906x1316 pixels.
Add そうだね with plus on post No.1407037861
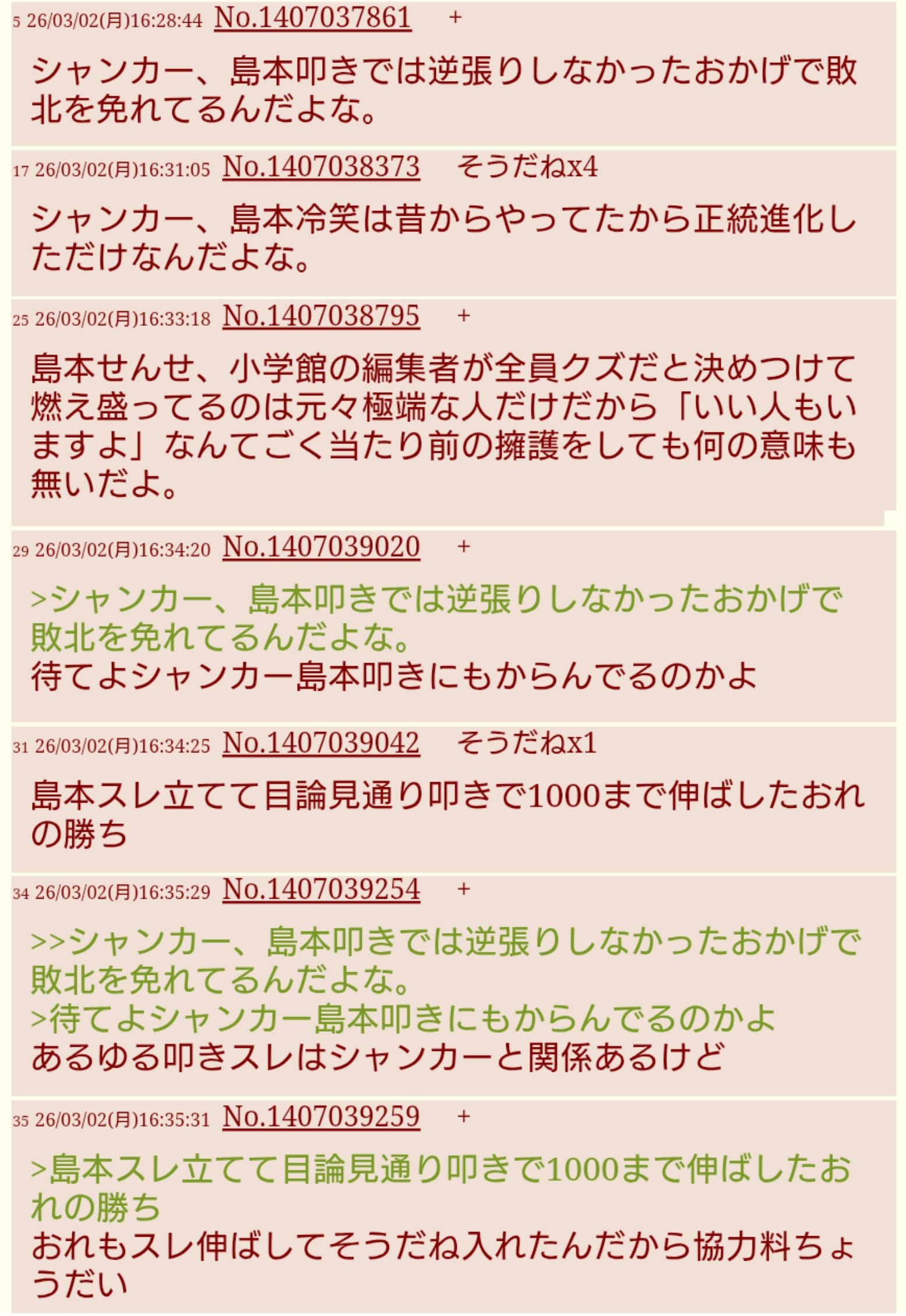pyautogui.click(x=455, y=18)
